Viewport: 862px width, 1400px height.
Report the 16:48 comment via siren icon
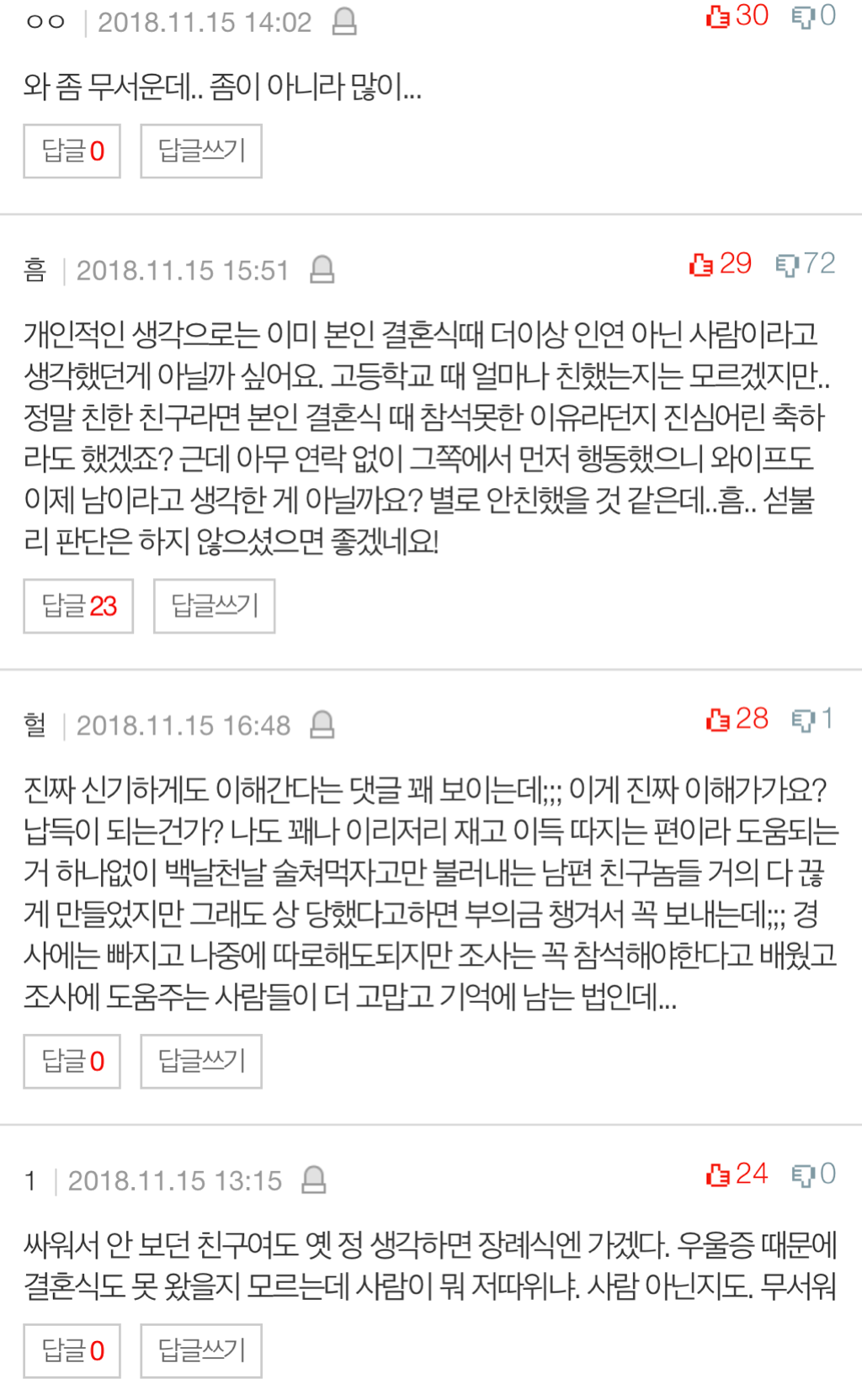pos(322,724)
